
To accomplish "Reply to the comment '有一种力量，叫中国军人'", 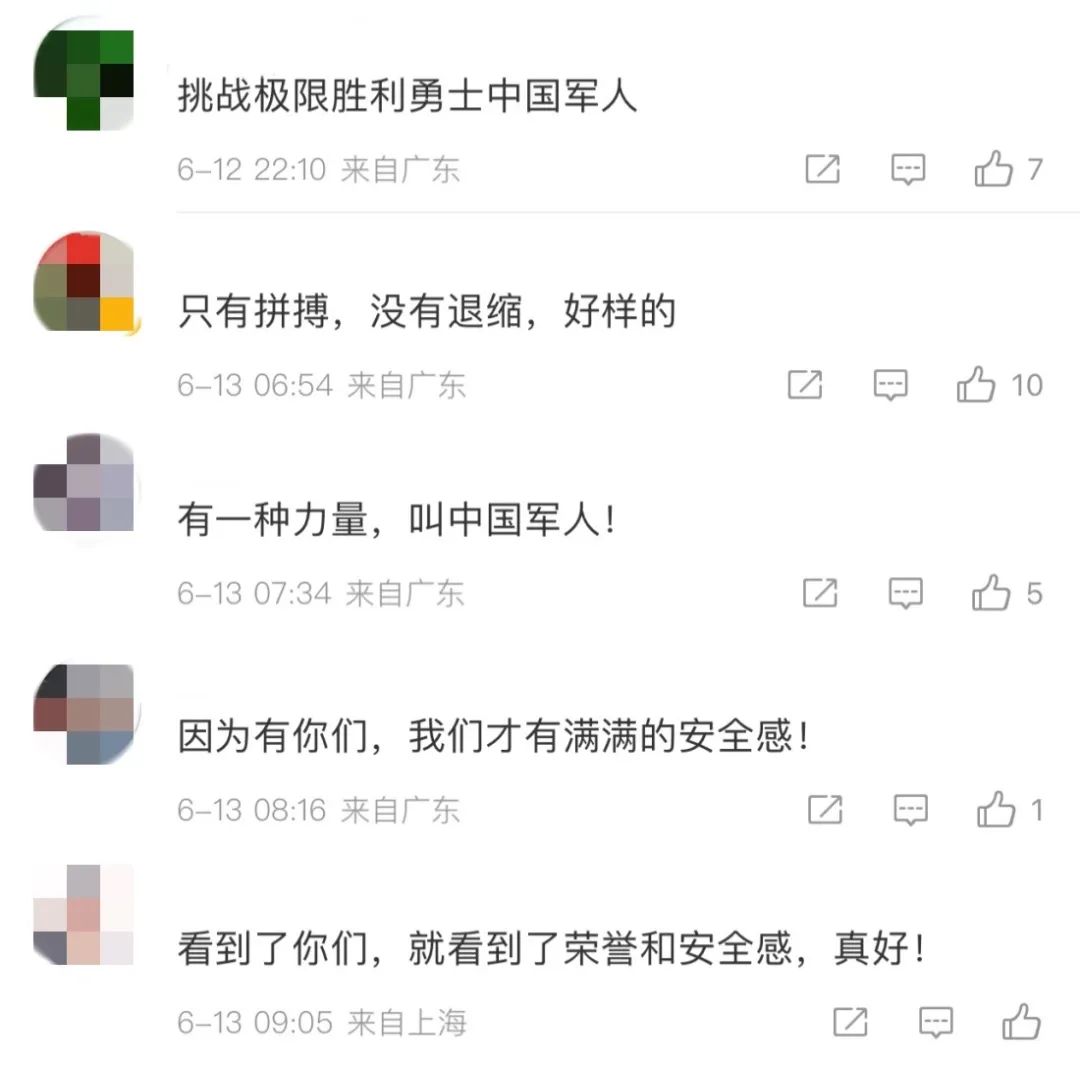I will (906, 594).
